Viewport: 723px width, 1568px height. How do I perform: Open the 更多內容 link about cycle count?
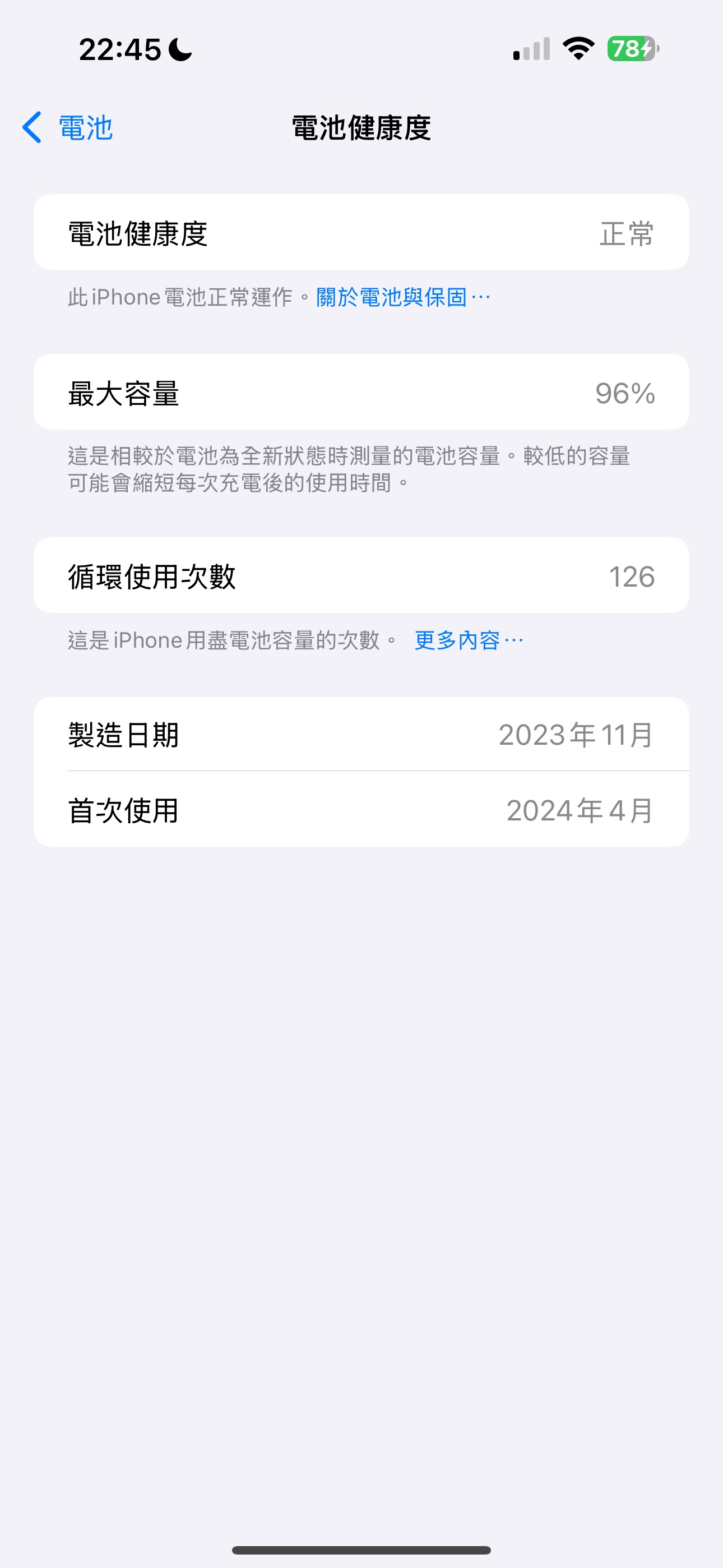click(469, 640)
